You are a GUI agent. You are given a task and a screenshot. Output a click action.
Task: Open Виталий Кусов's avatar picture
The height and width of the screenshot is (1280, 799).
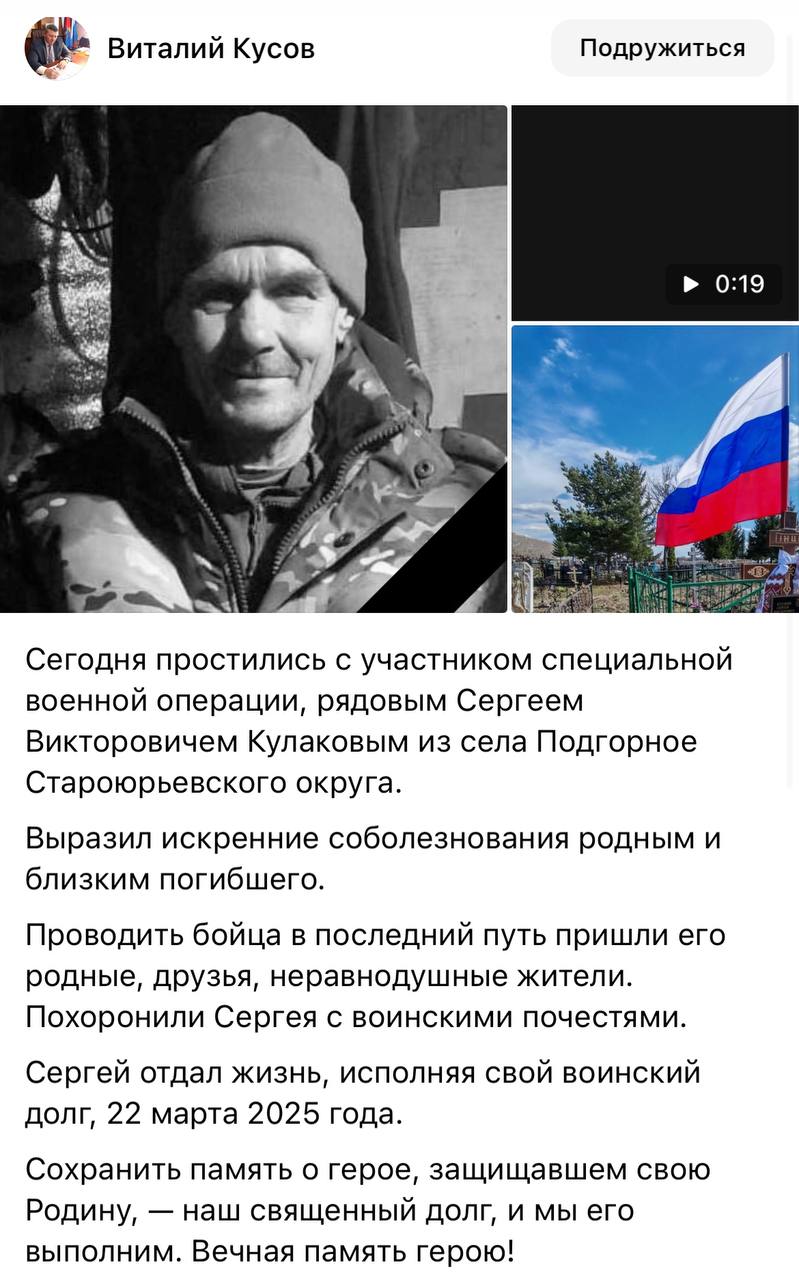point(57,48)
